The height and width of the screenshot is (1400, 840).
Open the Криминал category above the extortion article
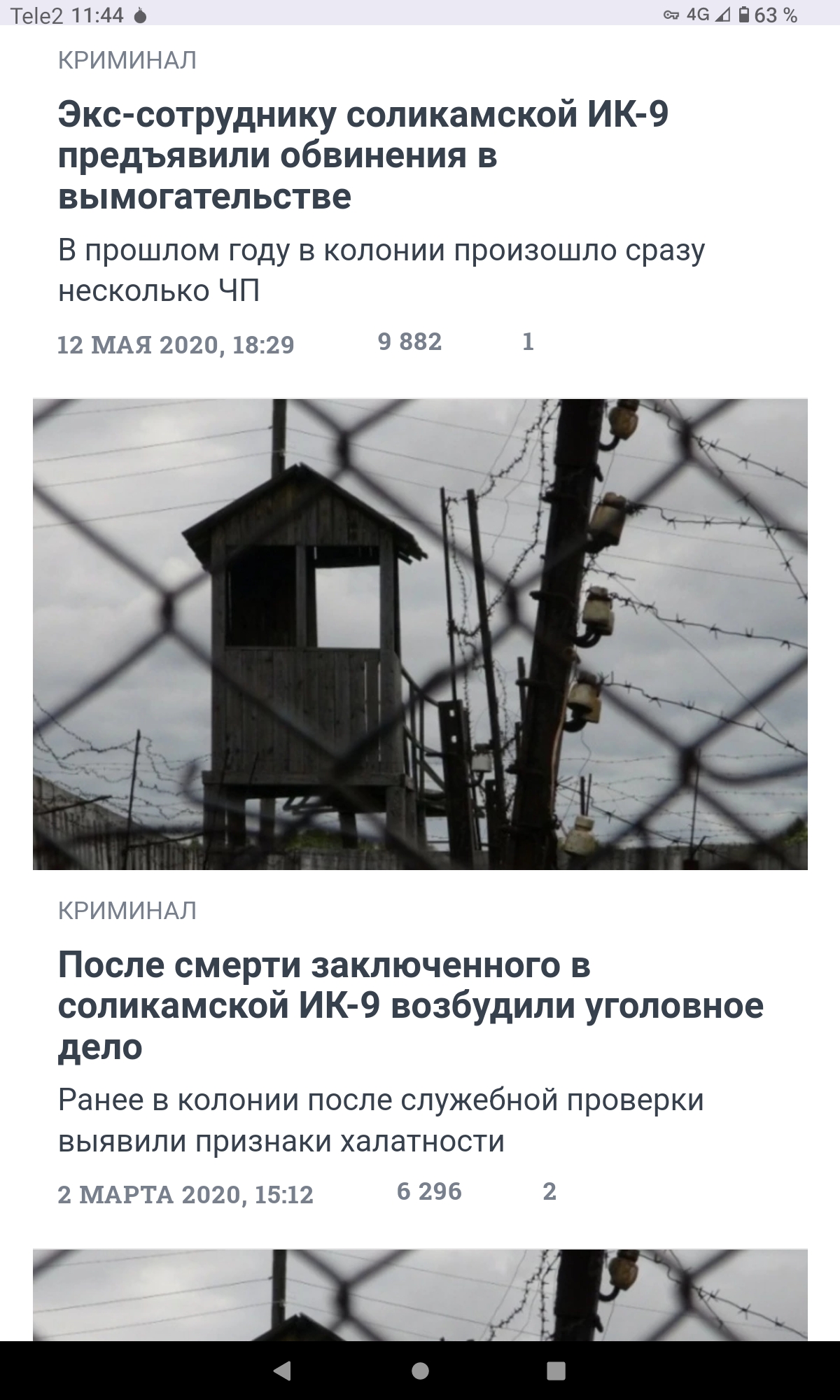(127, 61)
